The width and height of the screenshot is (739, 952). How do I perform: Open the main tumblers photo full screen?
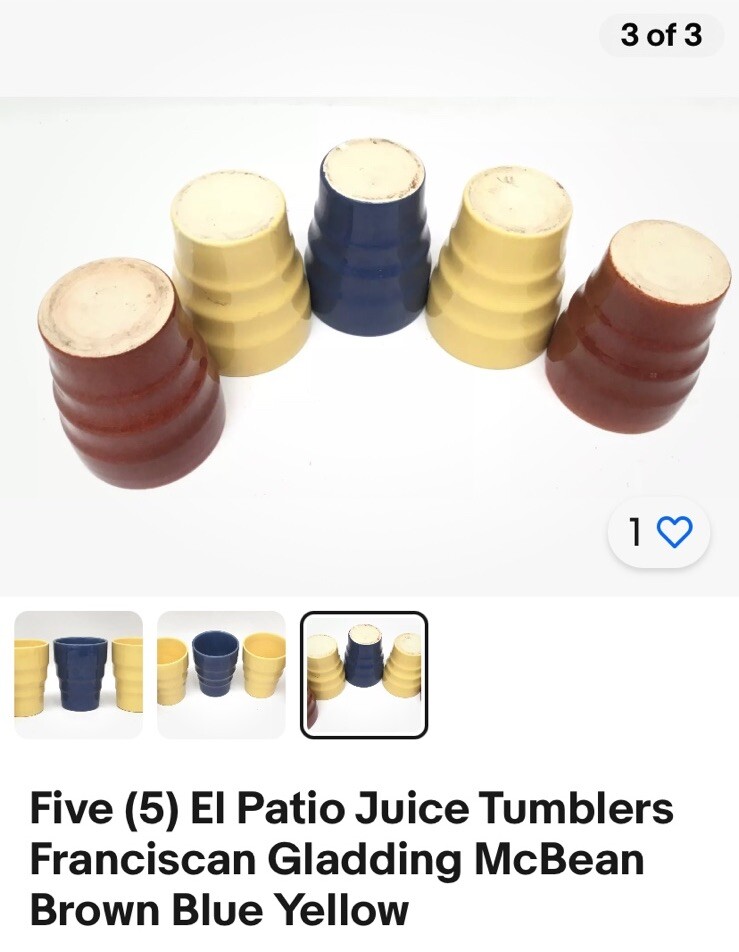point(370,340)
